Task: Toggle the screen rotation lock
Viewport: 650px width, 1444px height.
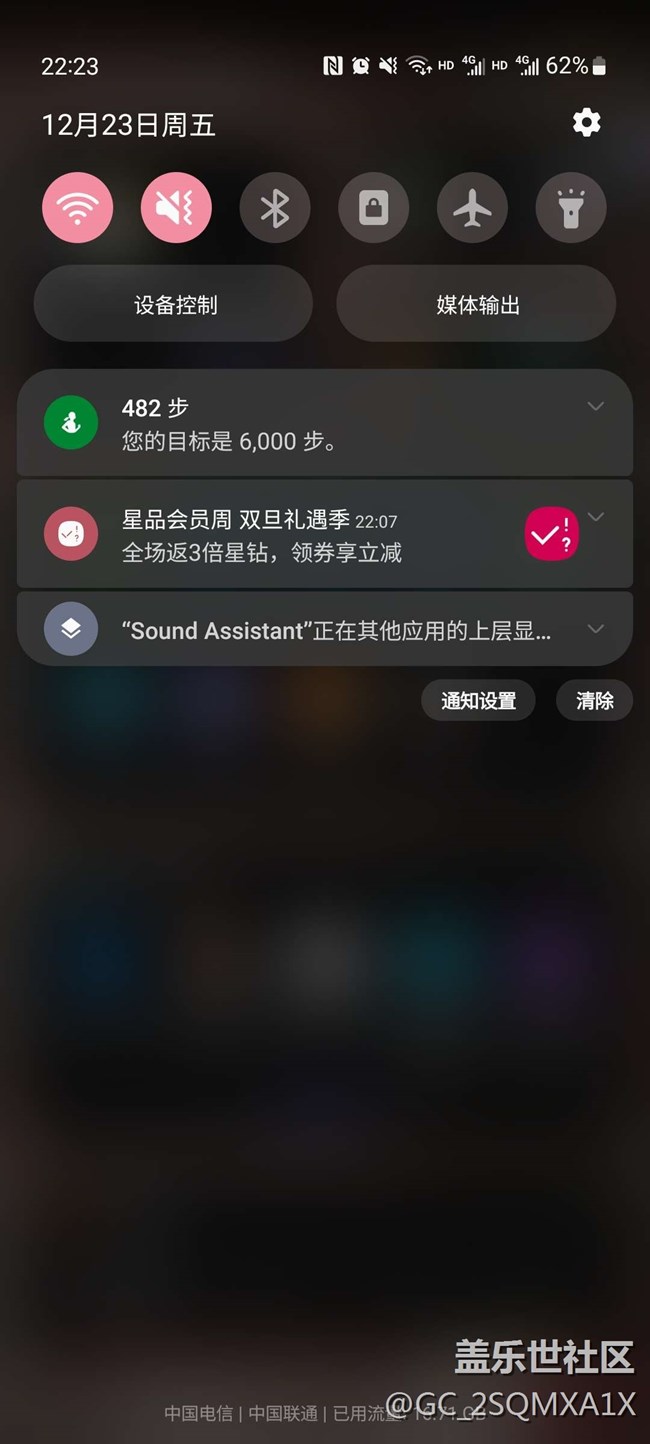Action: [x=373, y=208]
